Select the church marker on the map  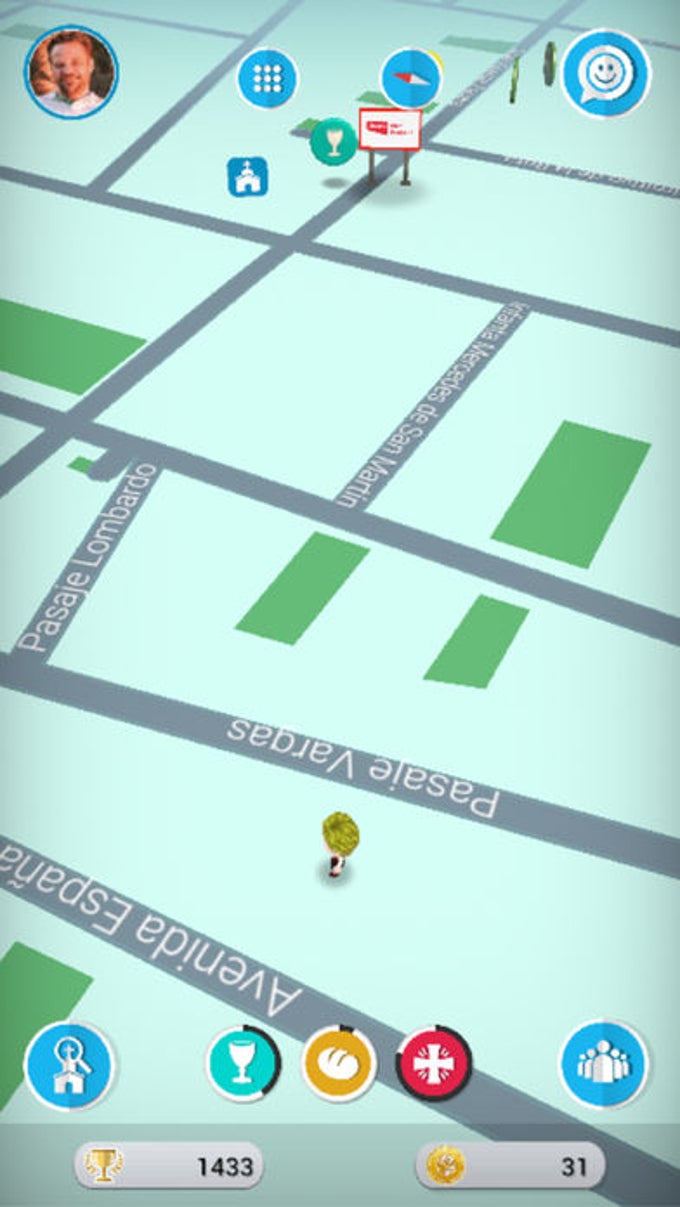[244, 176]
